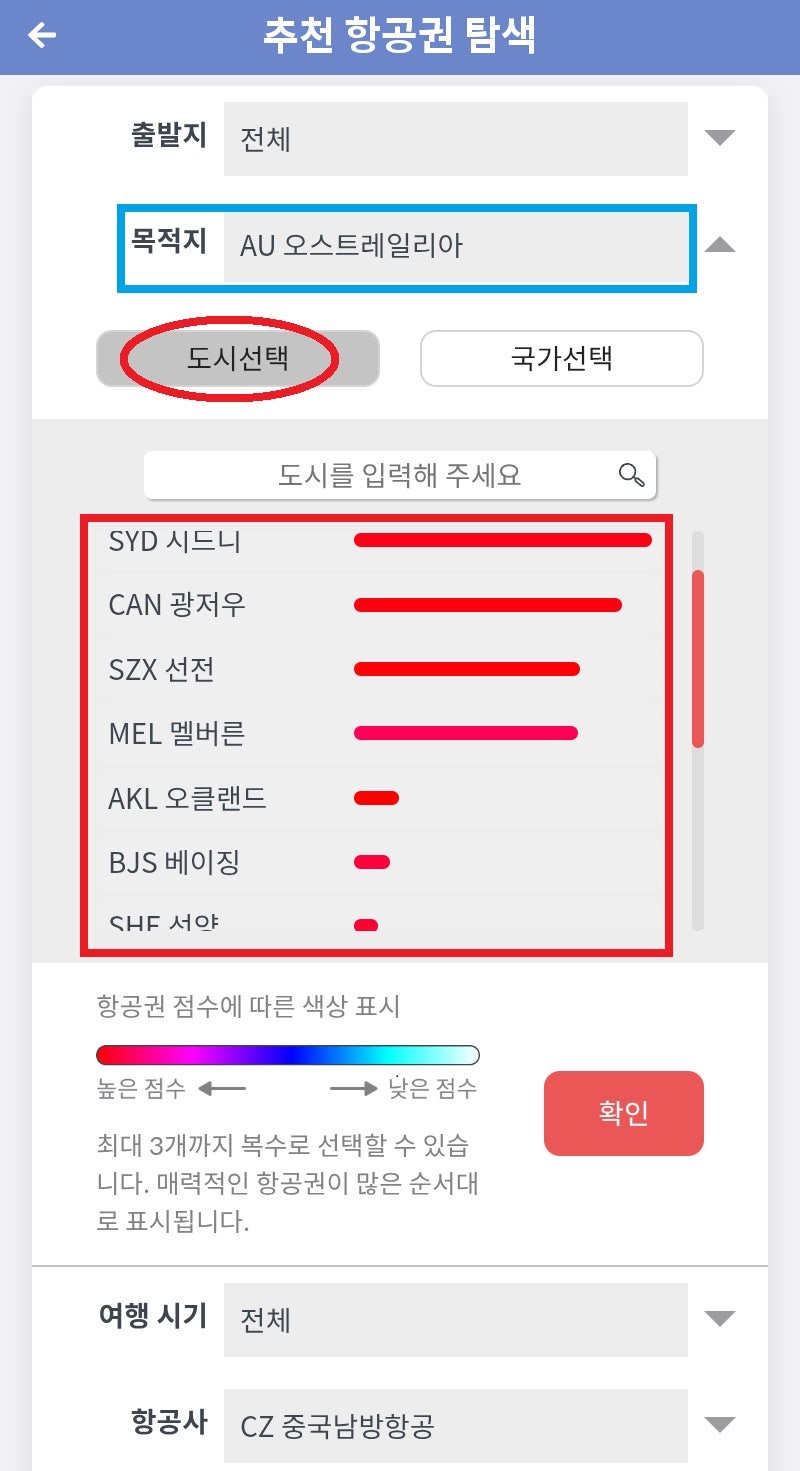Select AKL 오클랜드 in the city list
The width and height of the screenshot is (800, 1471).
pos(300,797)
